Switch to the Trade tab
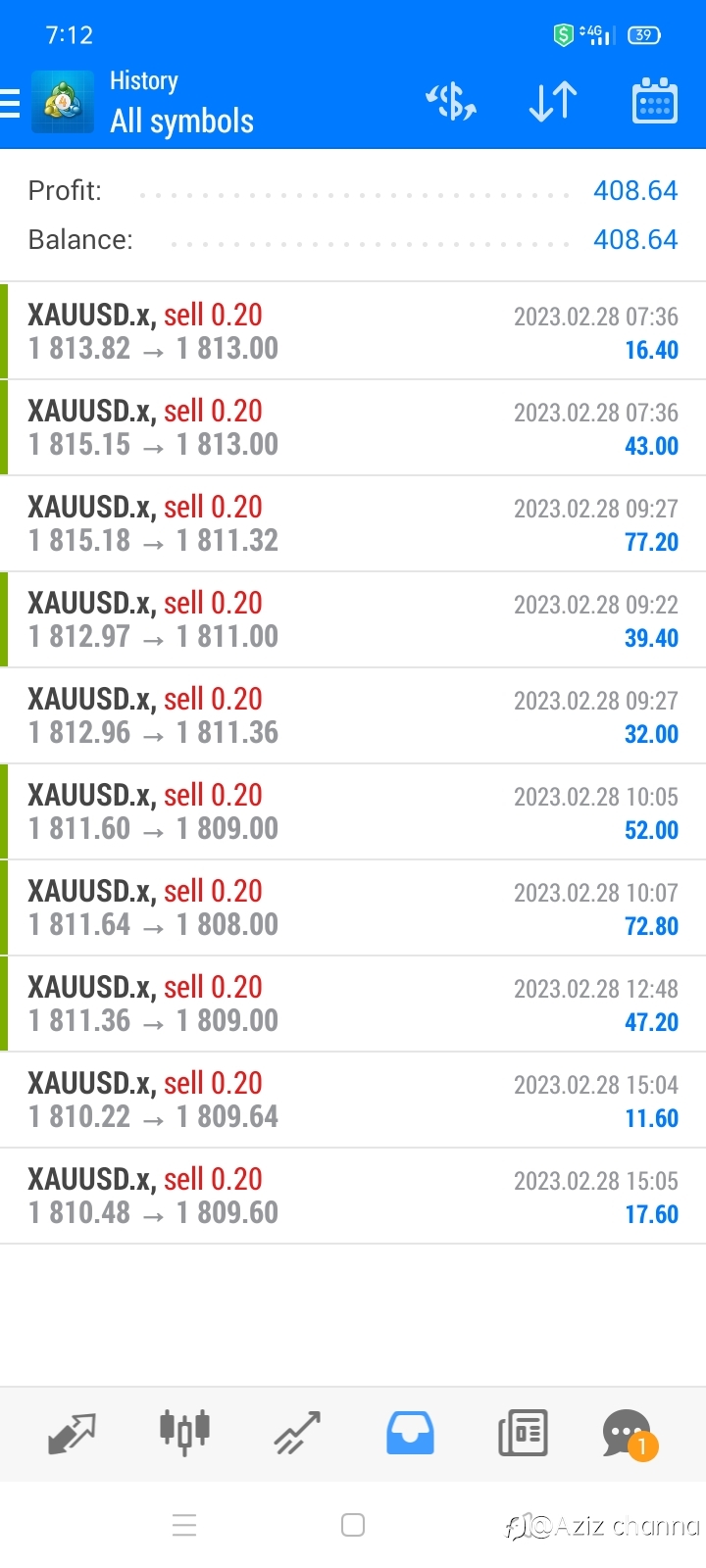The height and width of the screenshot is (1568, 706). click(x=297, y=1434)
